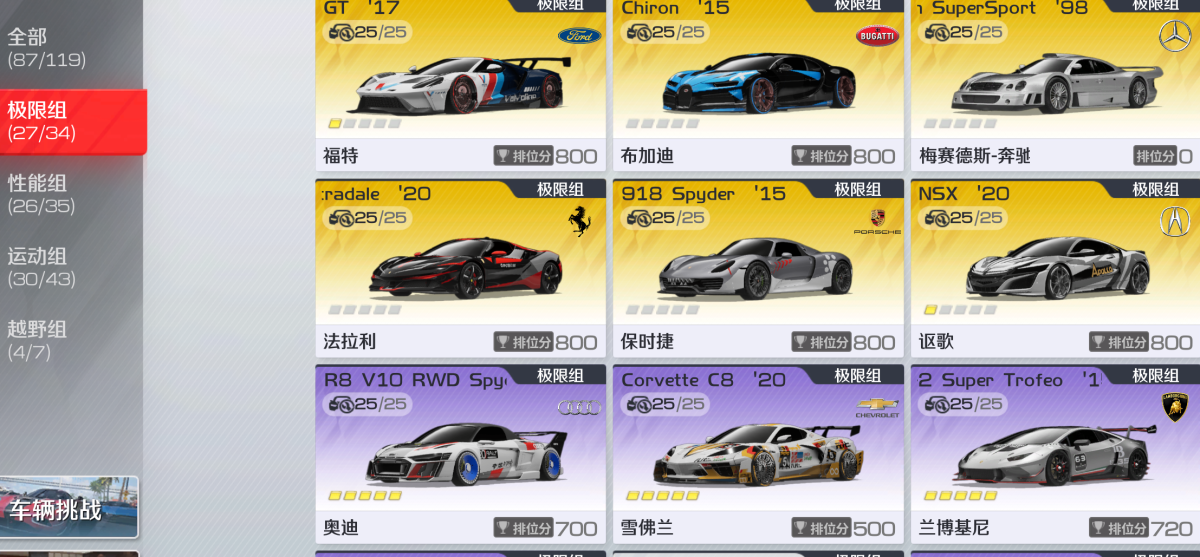View the 梅赛德斯-奔驰 SuperSport '98 card

click(x=1054, y=85)
